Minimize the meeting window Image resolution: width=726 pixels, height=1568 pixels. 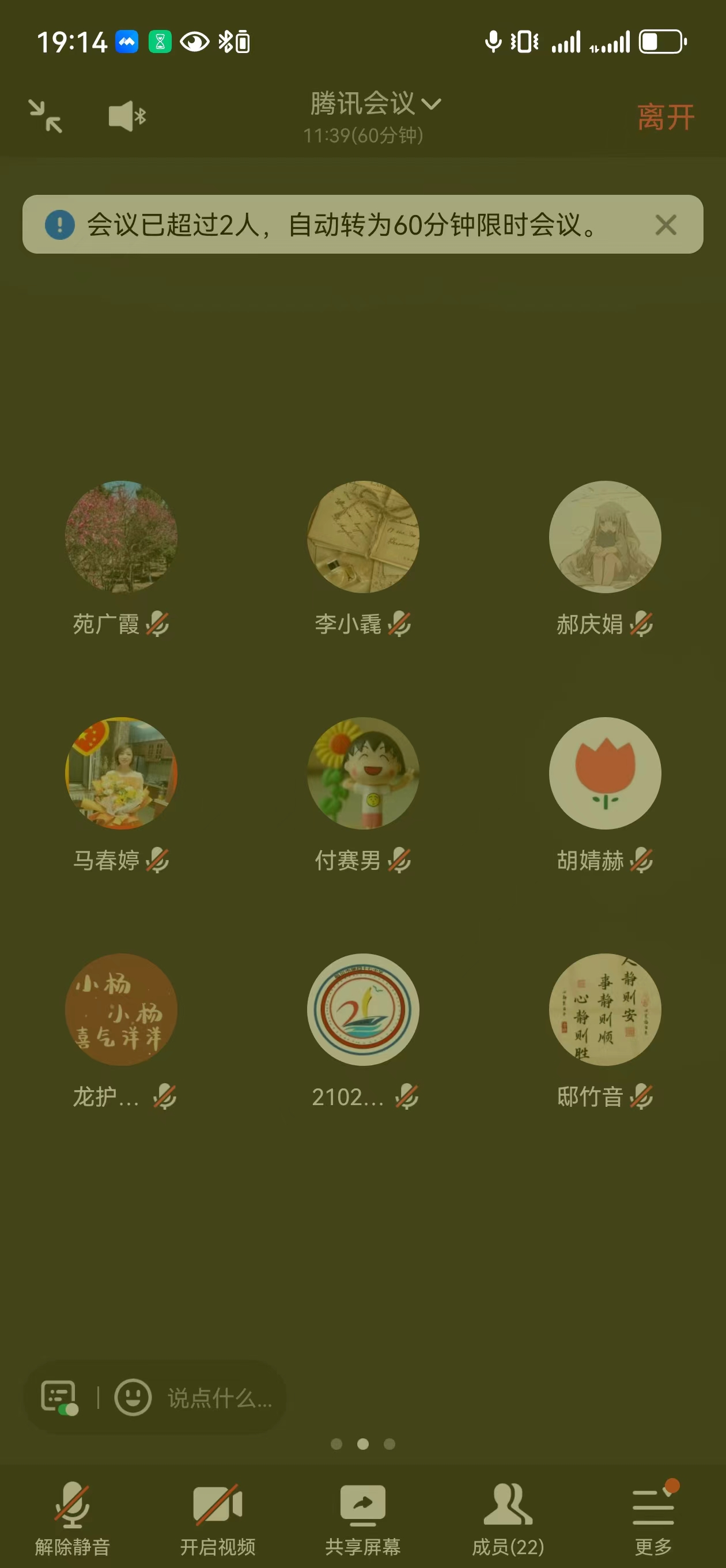pos(45,116)
